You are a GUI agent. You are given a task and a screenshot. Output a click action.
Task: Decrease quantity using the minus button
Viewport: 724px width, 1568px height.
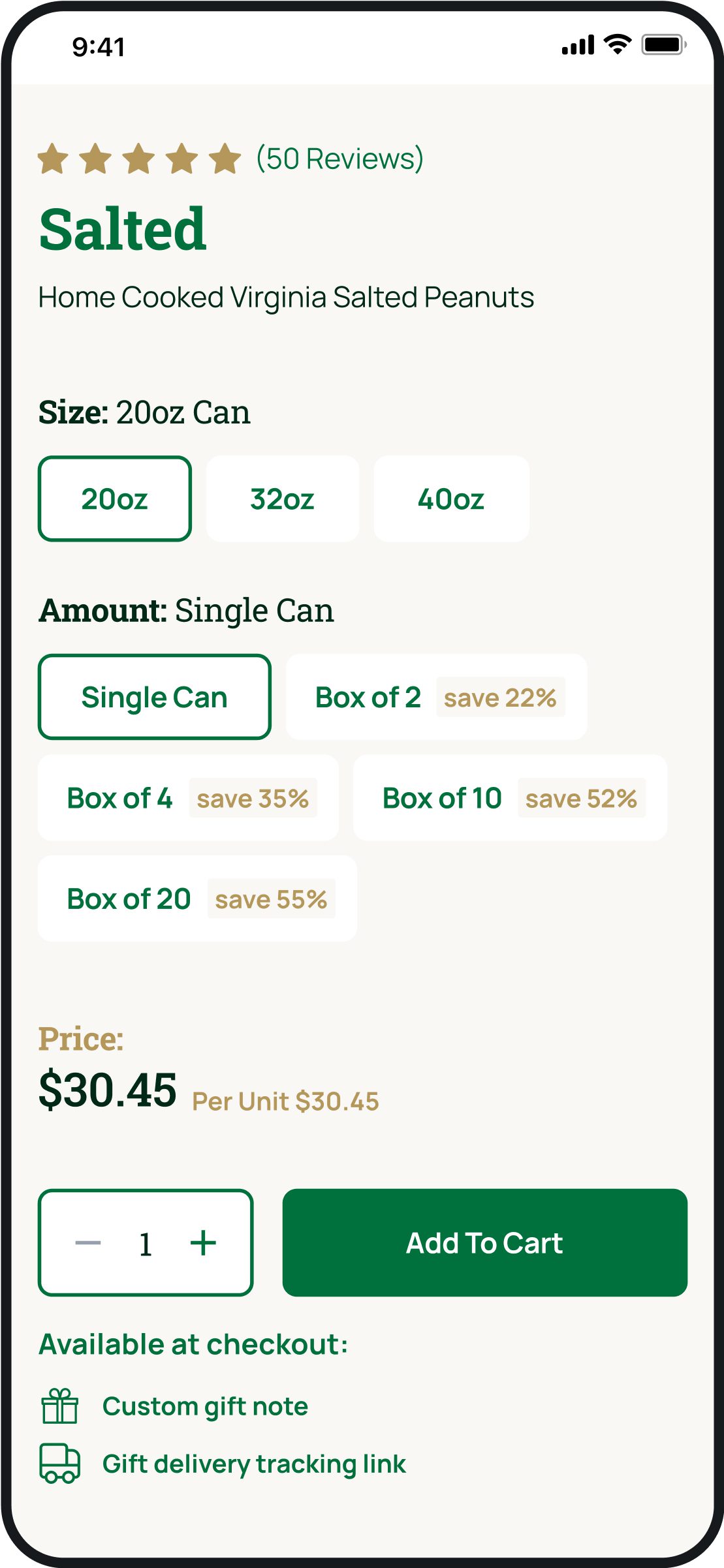tap(88, 1243)
